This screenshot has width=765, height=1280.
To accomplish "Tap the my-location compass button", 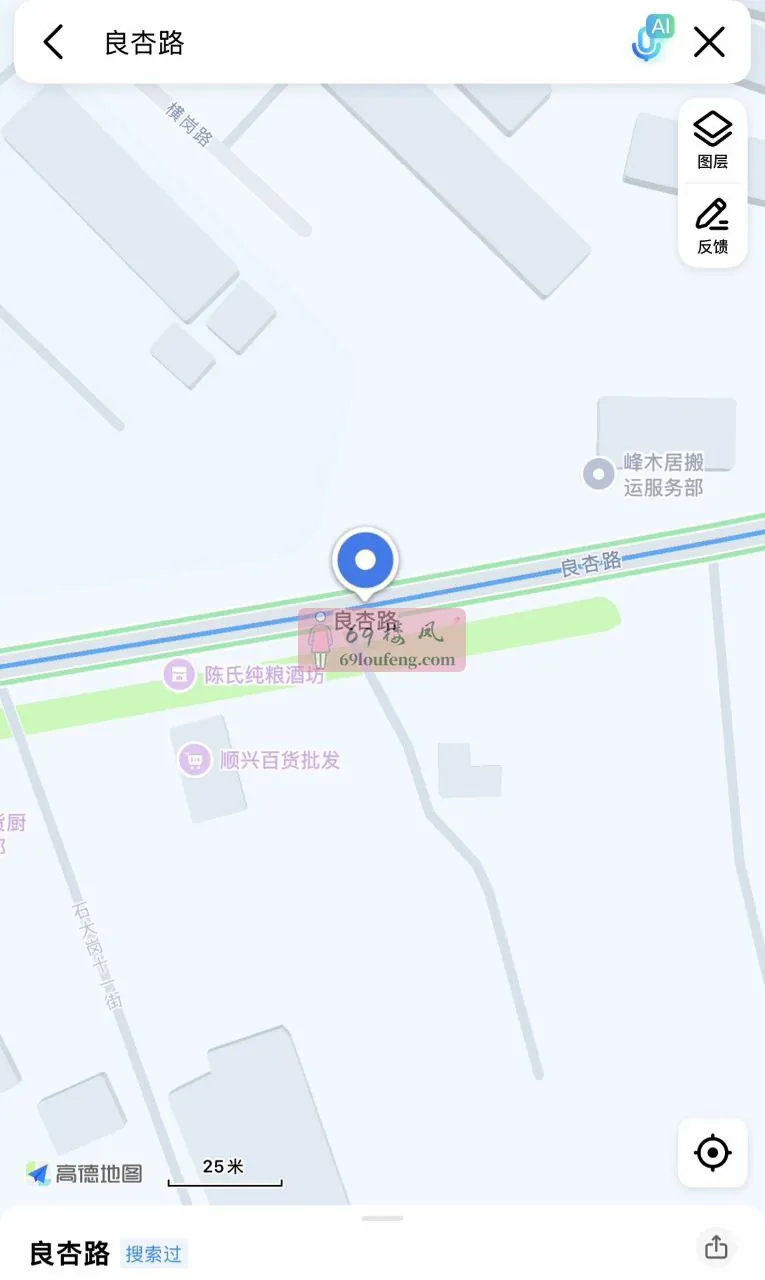I will click(712, 1153).
